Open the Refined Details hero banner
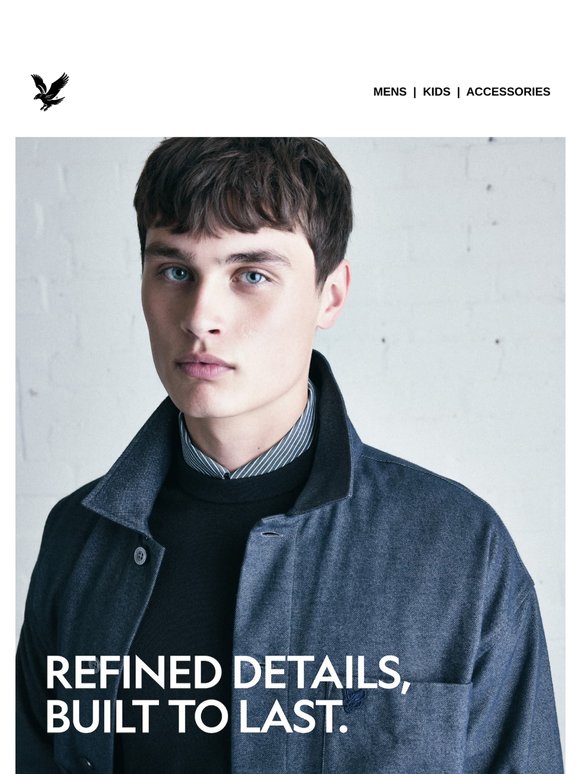 [x=290, y=455]
